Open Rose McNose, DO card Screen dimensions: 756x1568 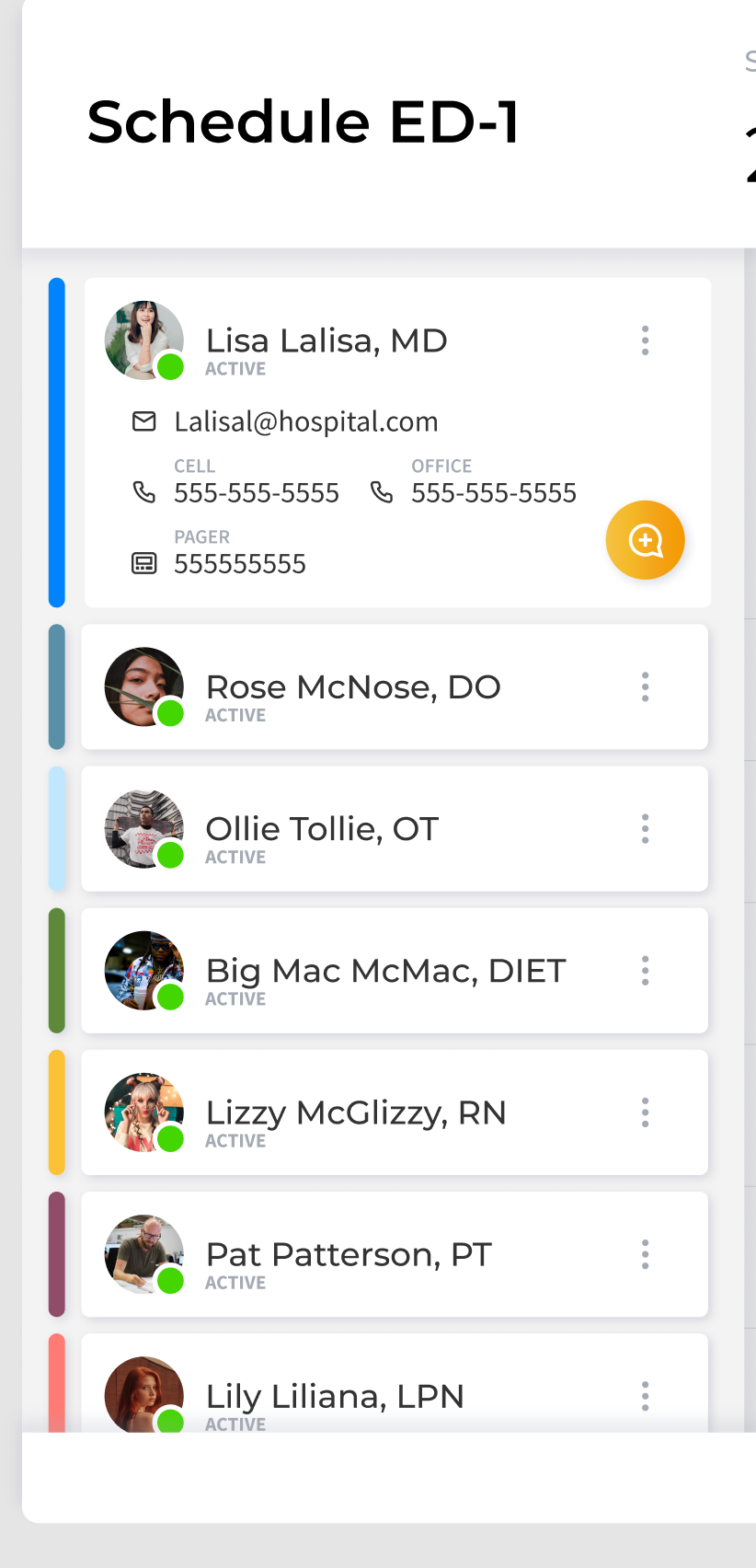(352, 687)
